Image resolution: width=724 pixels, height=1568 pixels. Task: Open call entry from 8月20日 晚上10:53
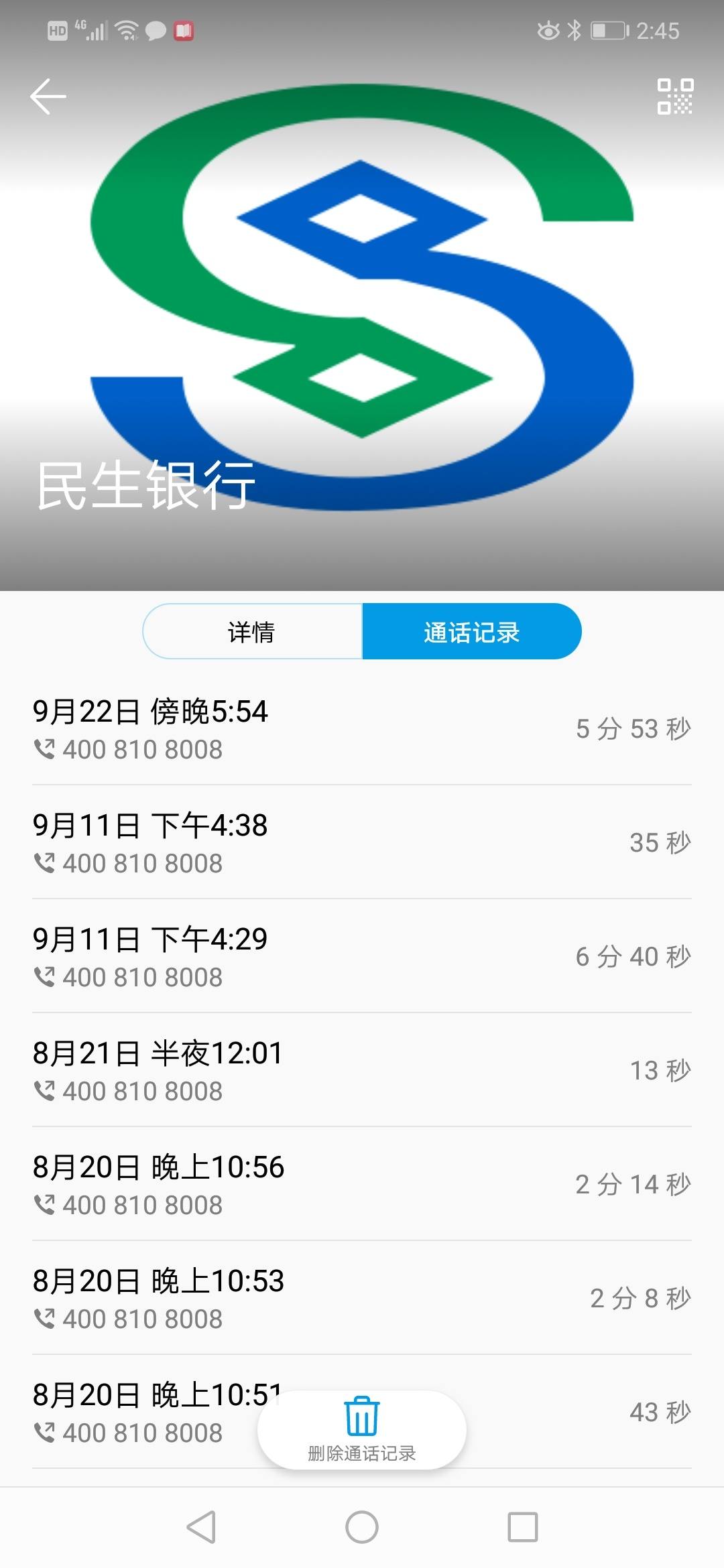point(362,1298)
